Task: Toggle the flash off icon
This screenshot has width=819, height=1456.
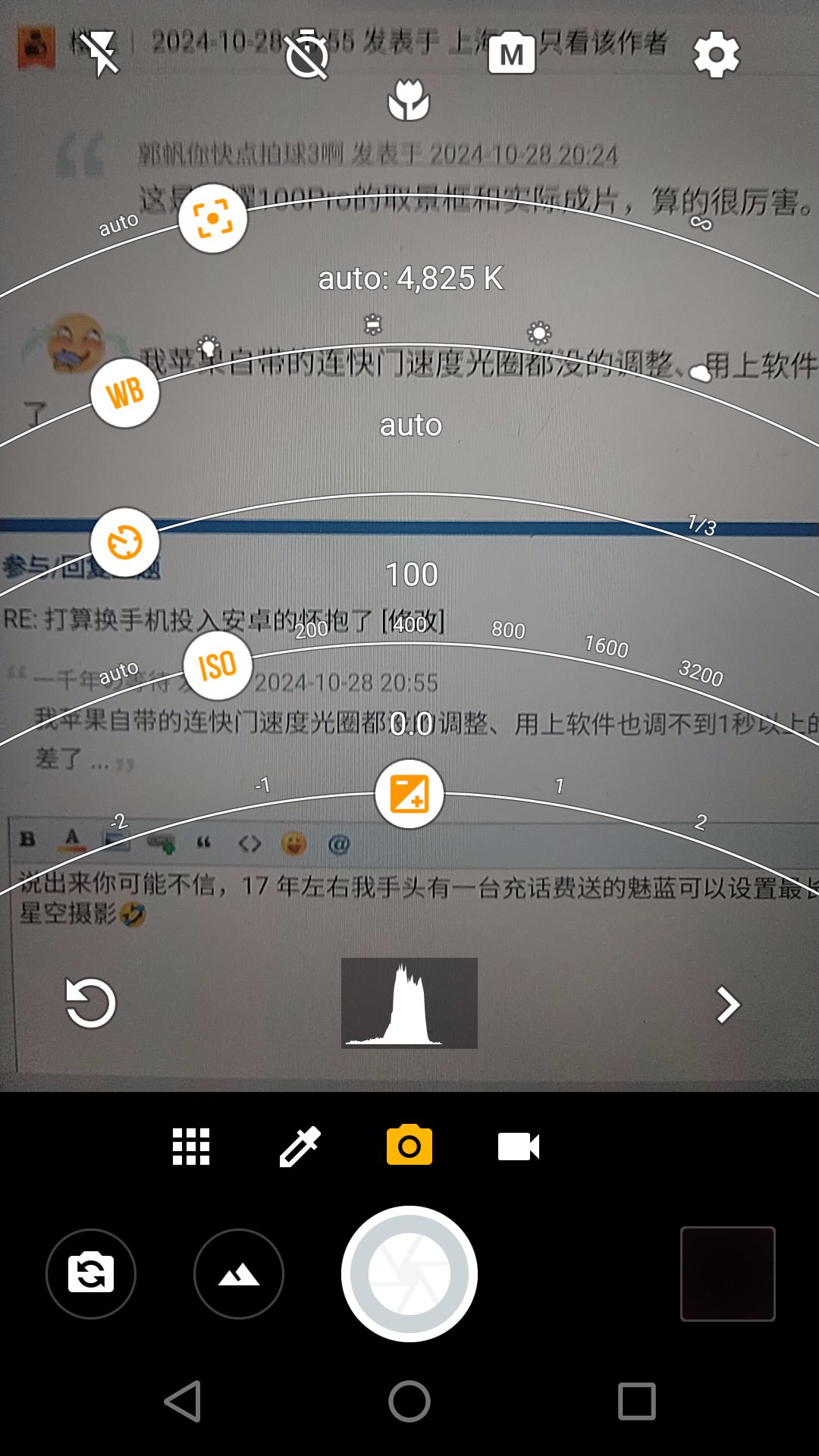Action: (102, 53)
